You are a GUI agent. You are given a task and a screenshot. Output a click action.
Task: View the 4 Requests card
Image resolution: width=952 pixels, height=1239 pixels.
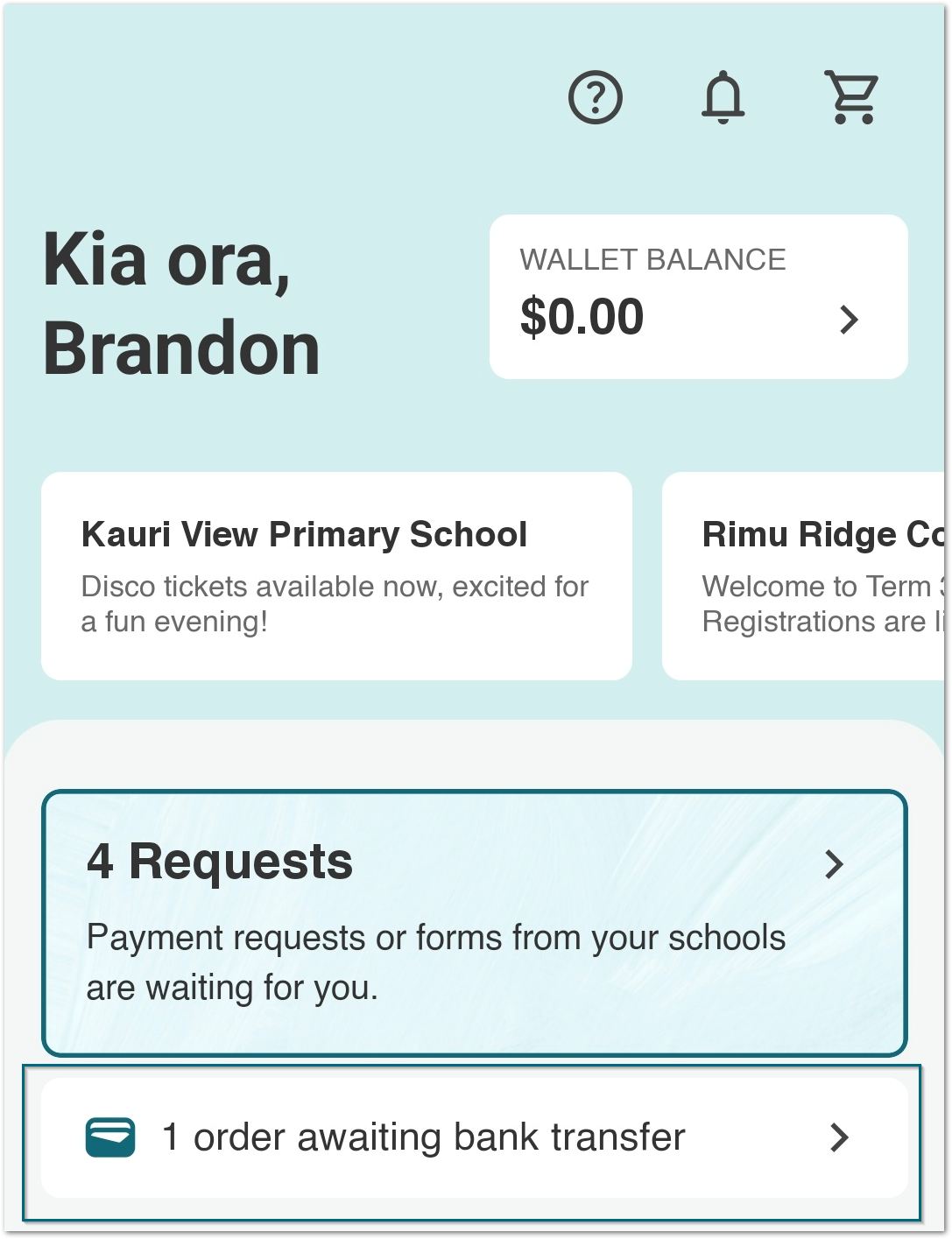click(475, 923)
